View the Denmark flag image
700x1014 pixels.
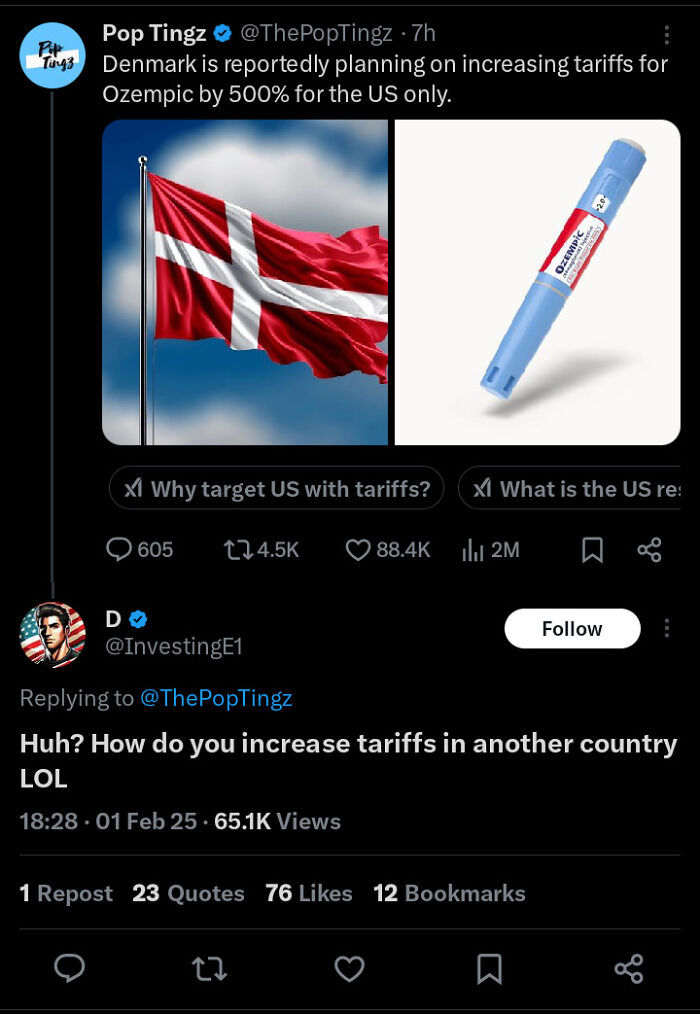245,282
